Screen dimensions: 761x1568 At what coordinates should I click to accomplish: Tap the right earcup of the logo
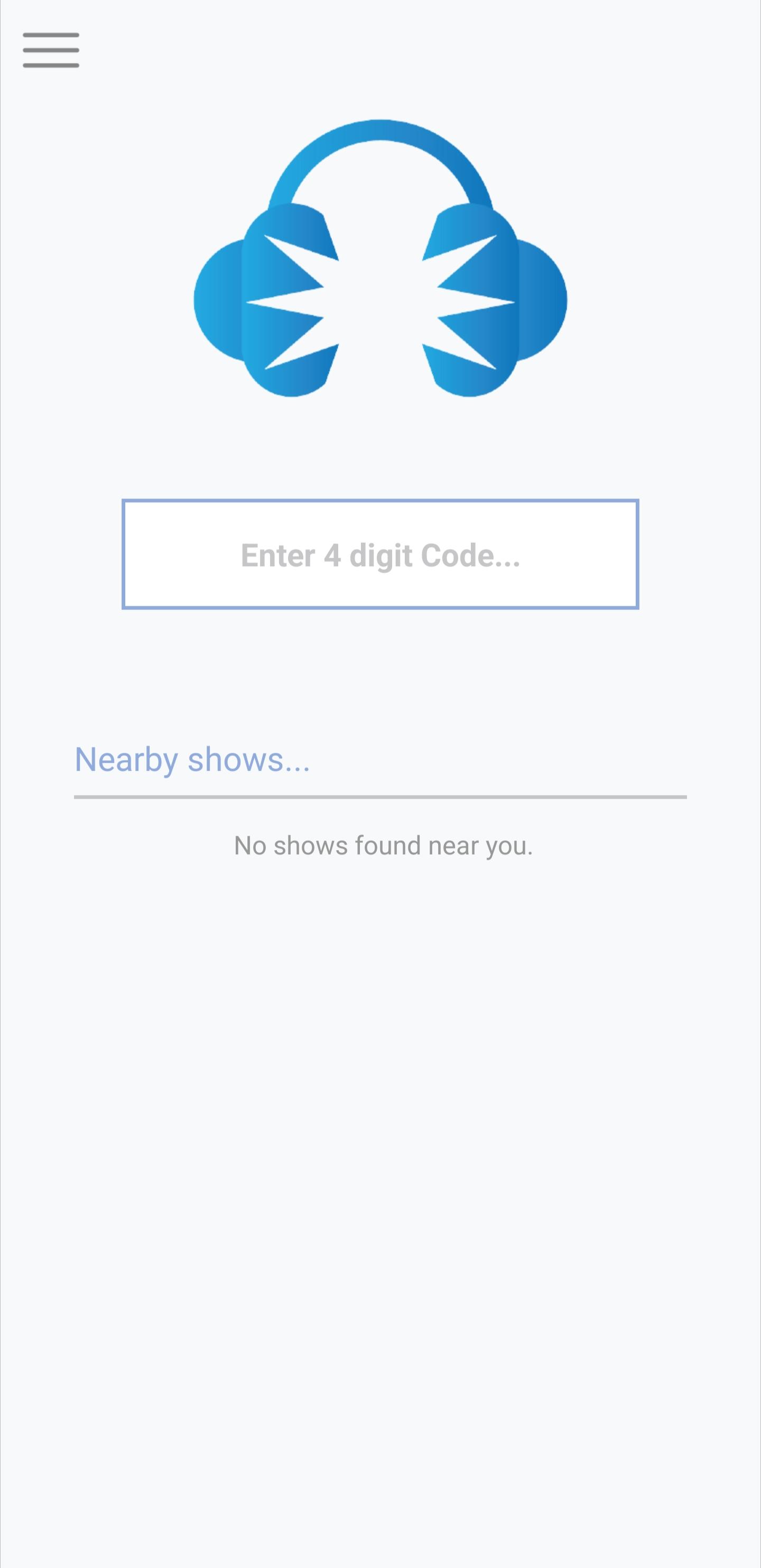[x=475, y=298]
